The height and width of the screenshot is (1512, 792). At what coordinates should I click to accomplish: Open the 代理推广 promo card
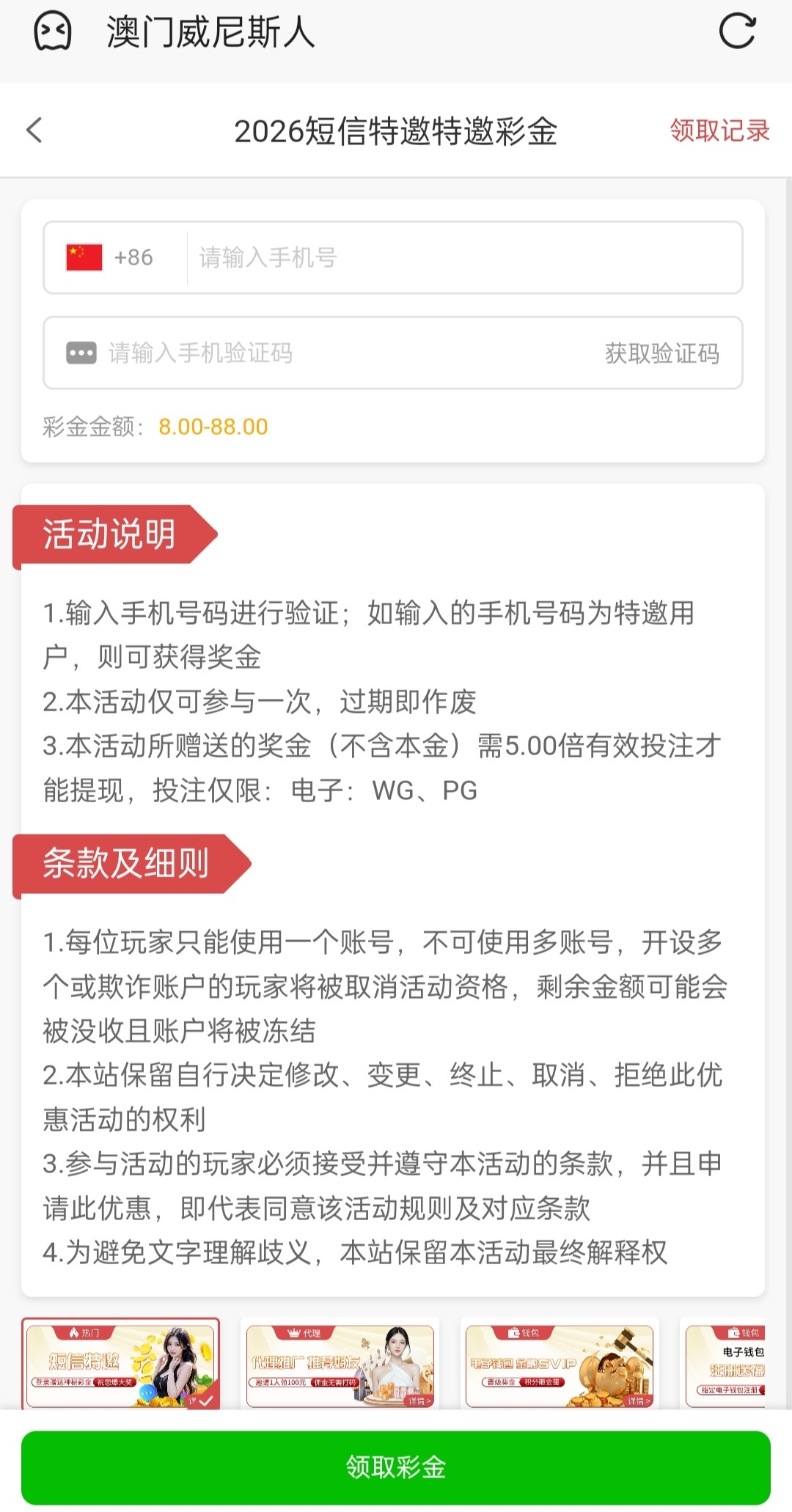point(340,1365)
